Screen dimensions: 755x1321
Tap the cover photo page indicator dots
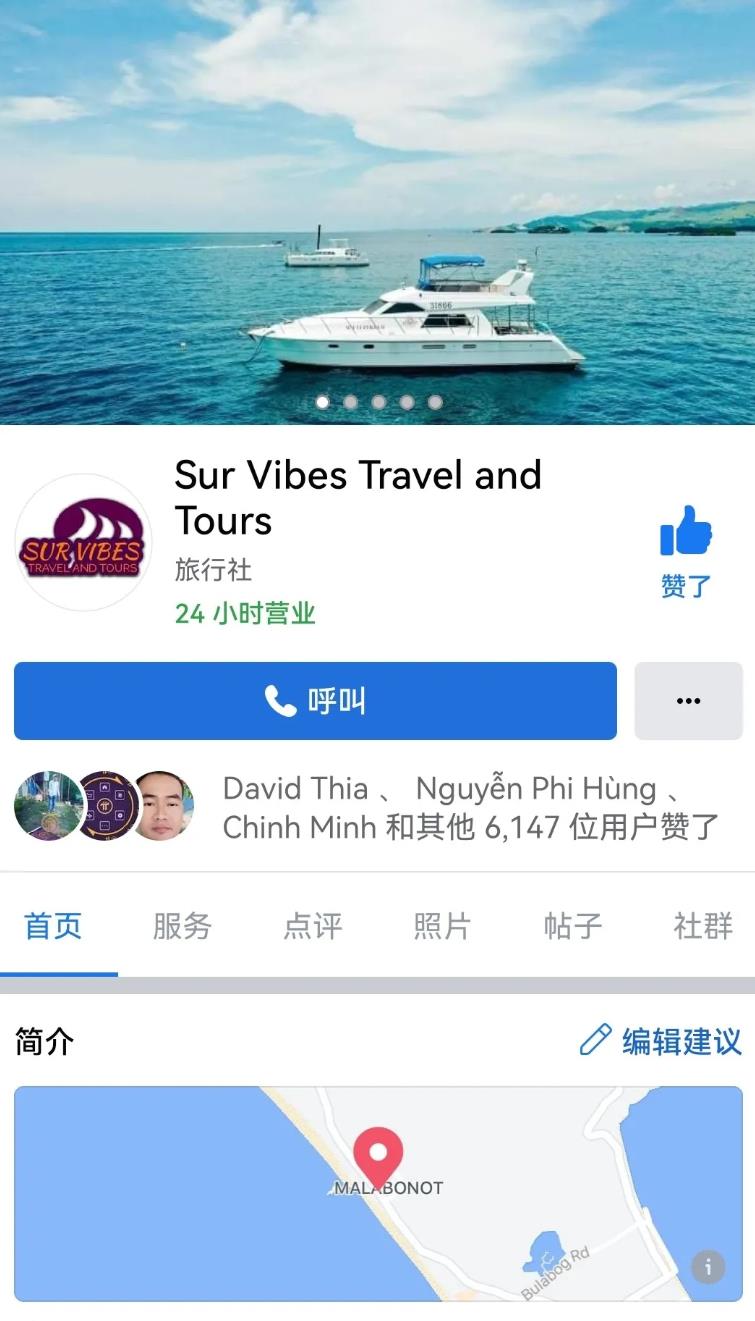tap(378, 402)
